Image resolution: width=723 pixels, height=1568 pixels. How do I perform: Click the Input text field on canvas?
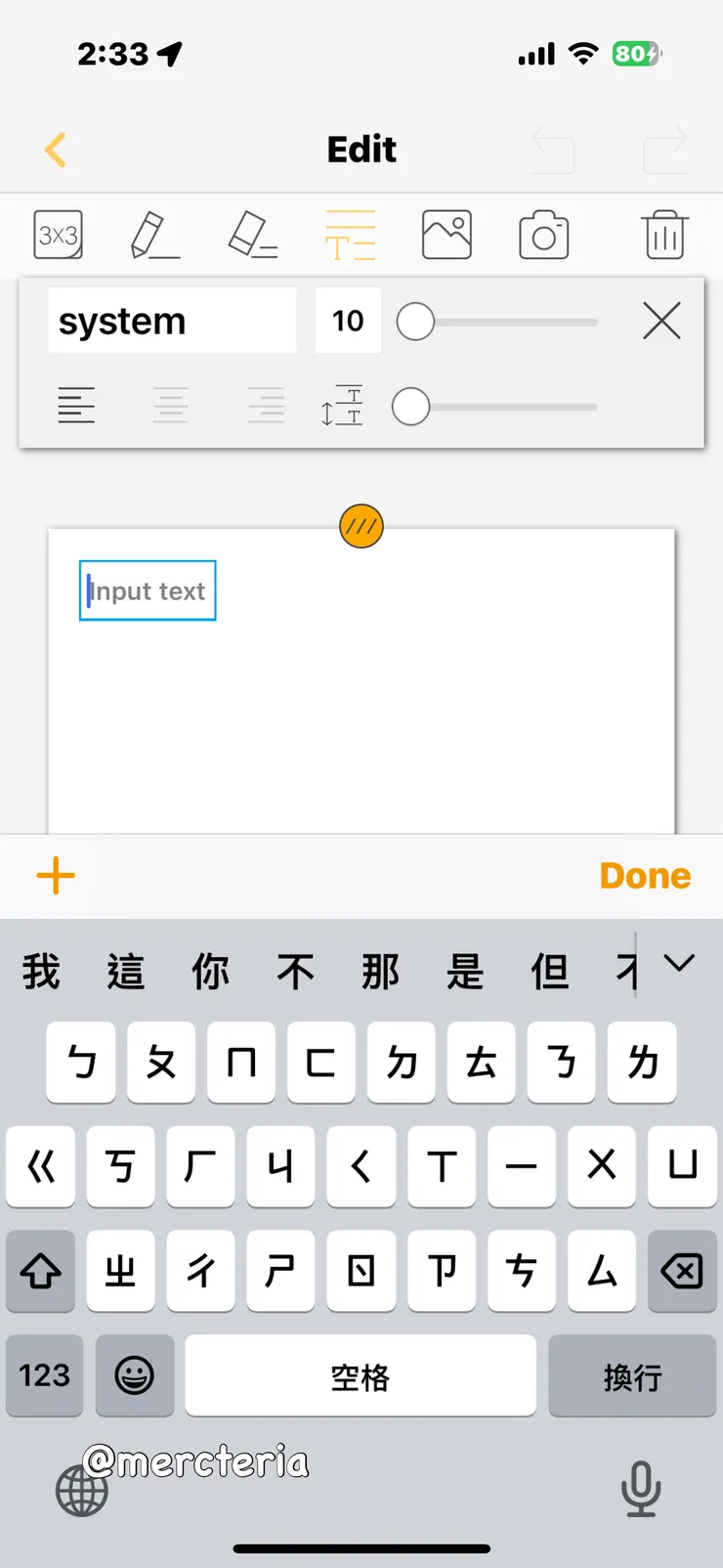point(147,589)
